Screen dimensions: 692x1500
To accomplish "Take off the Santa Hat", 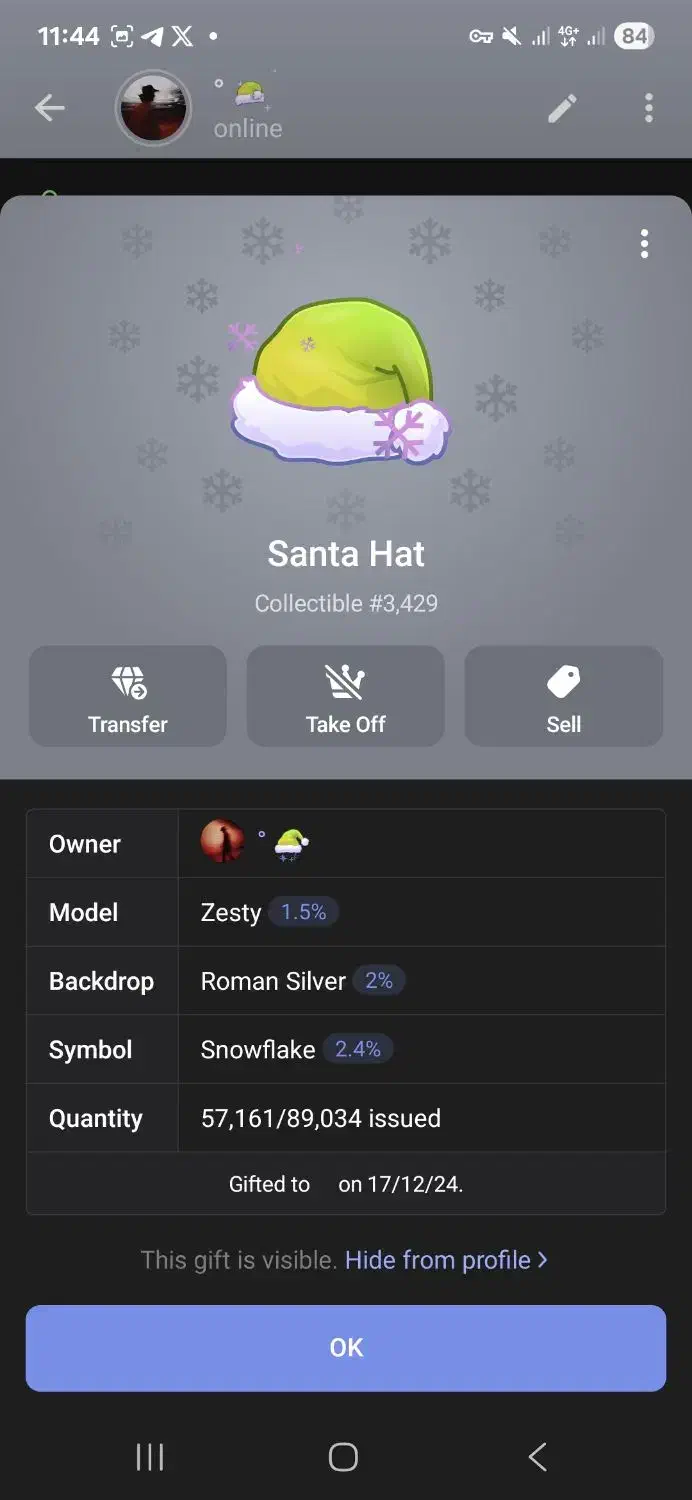I will 345,697.
